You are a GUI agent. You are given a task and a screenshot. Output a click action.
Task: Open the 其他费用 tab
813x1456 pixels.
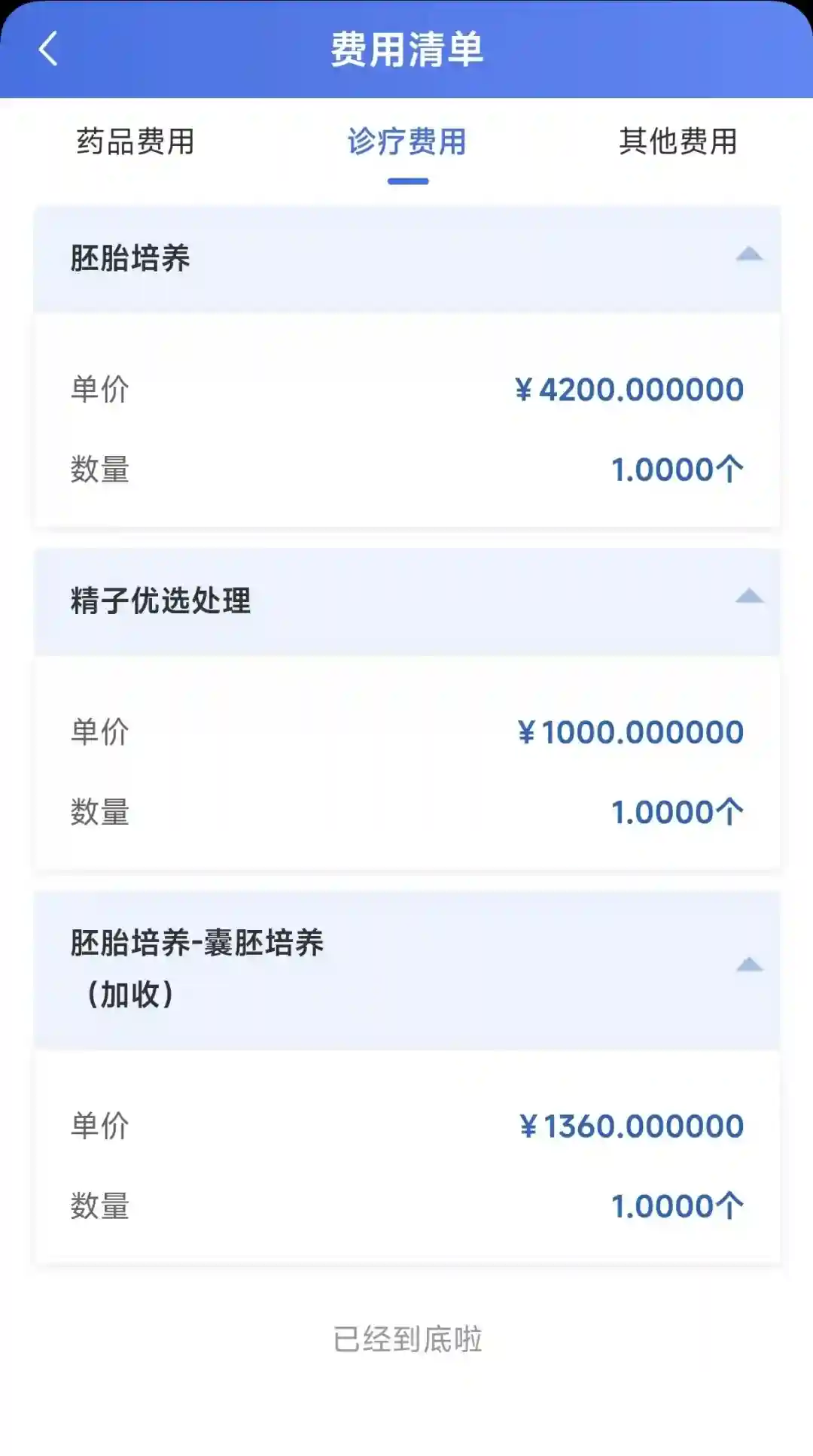click(677, 141)
